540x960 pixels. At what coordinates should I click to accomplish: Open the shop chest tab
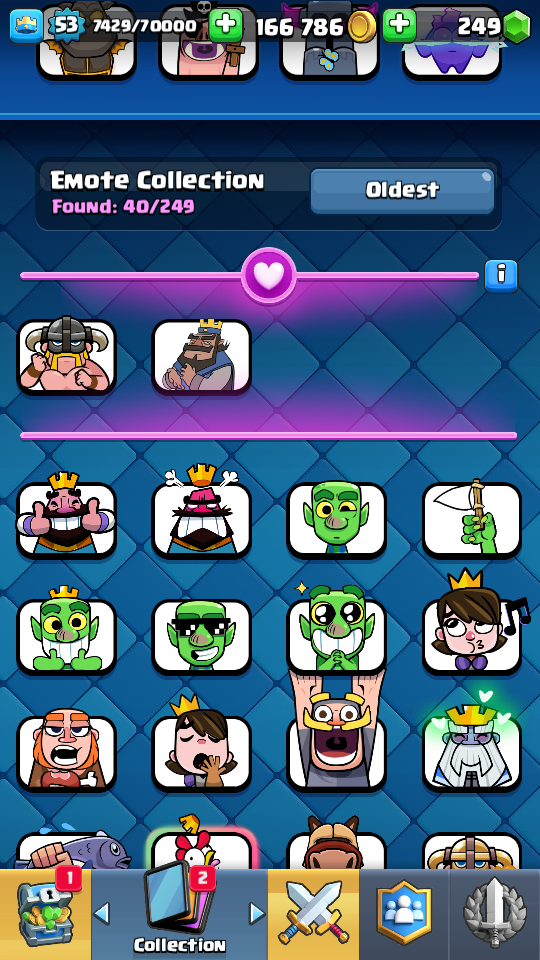pos(45,914)
